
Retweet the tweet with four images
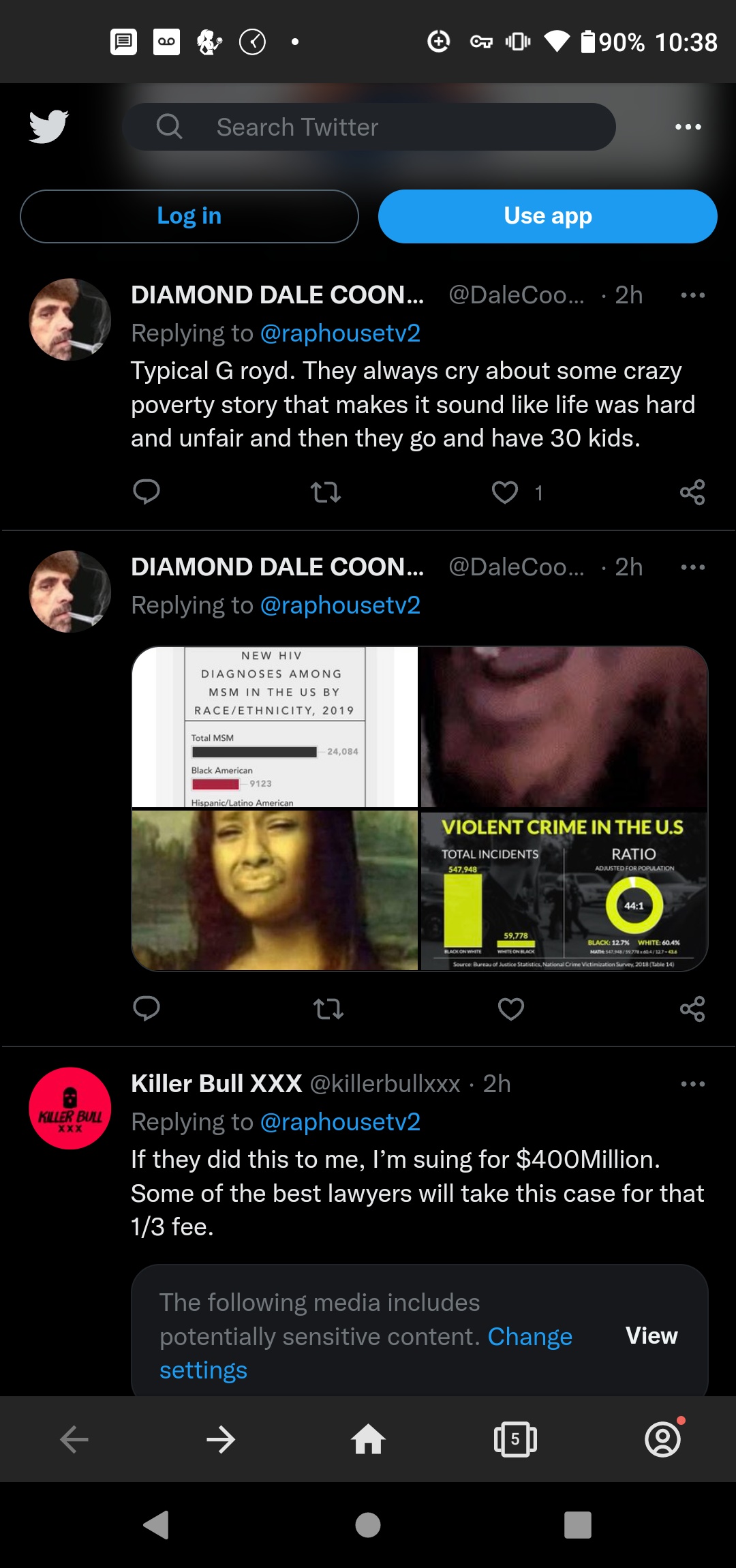[x=328, y=1009]
